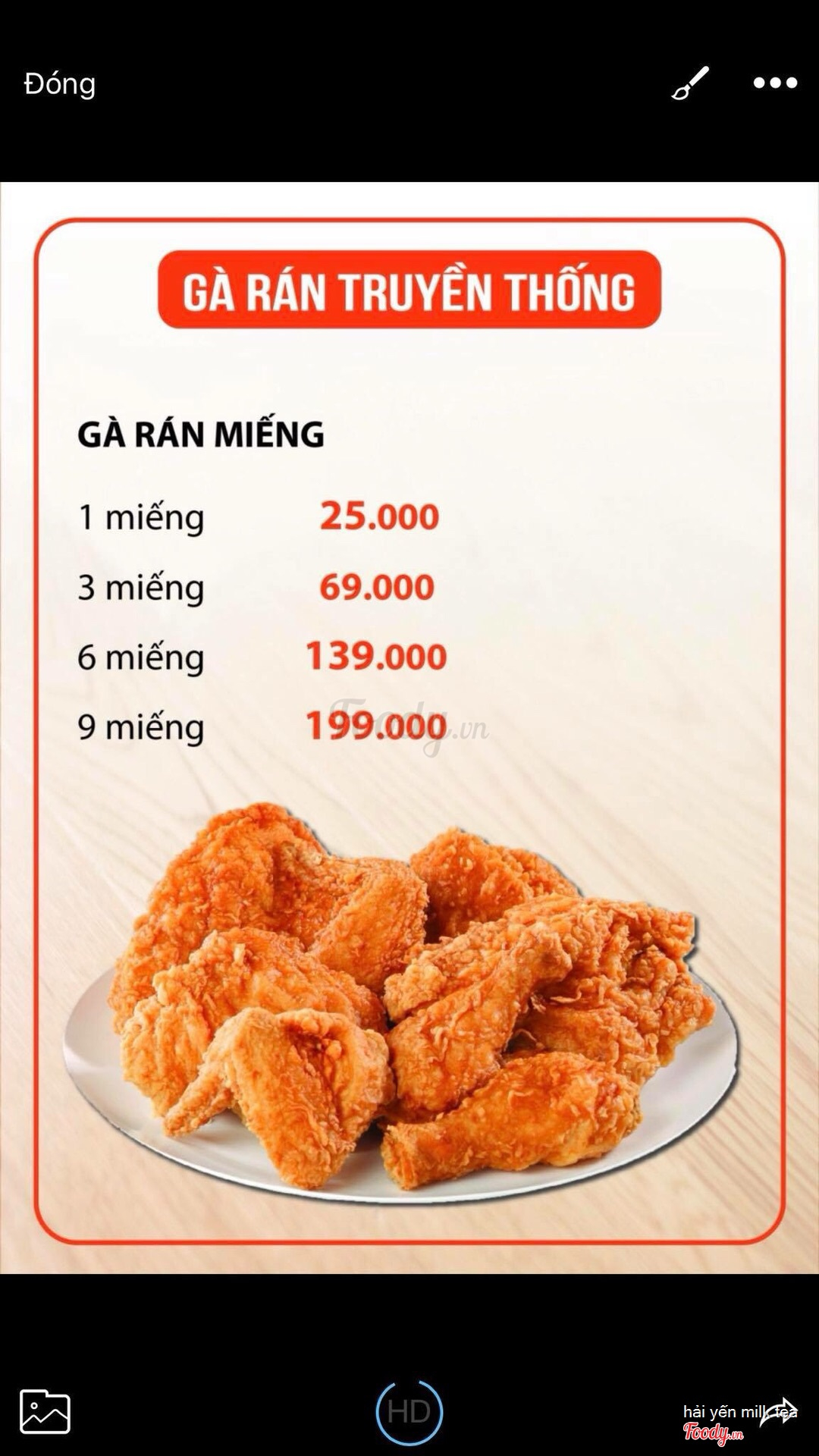Image resolution: width=819 pixels, height=1456 pixels.
Task: Load the HD version of the image
Action: pos(409,1412)
